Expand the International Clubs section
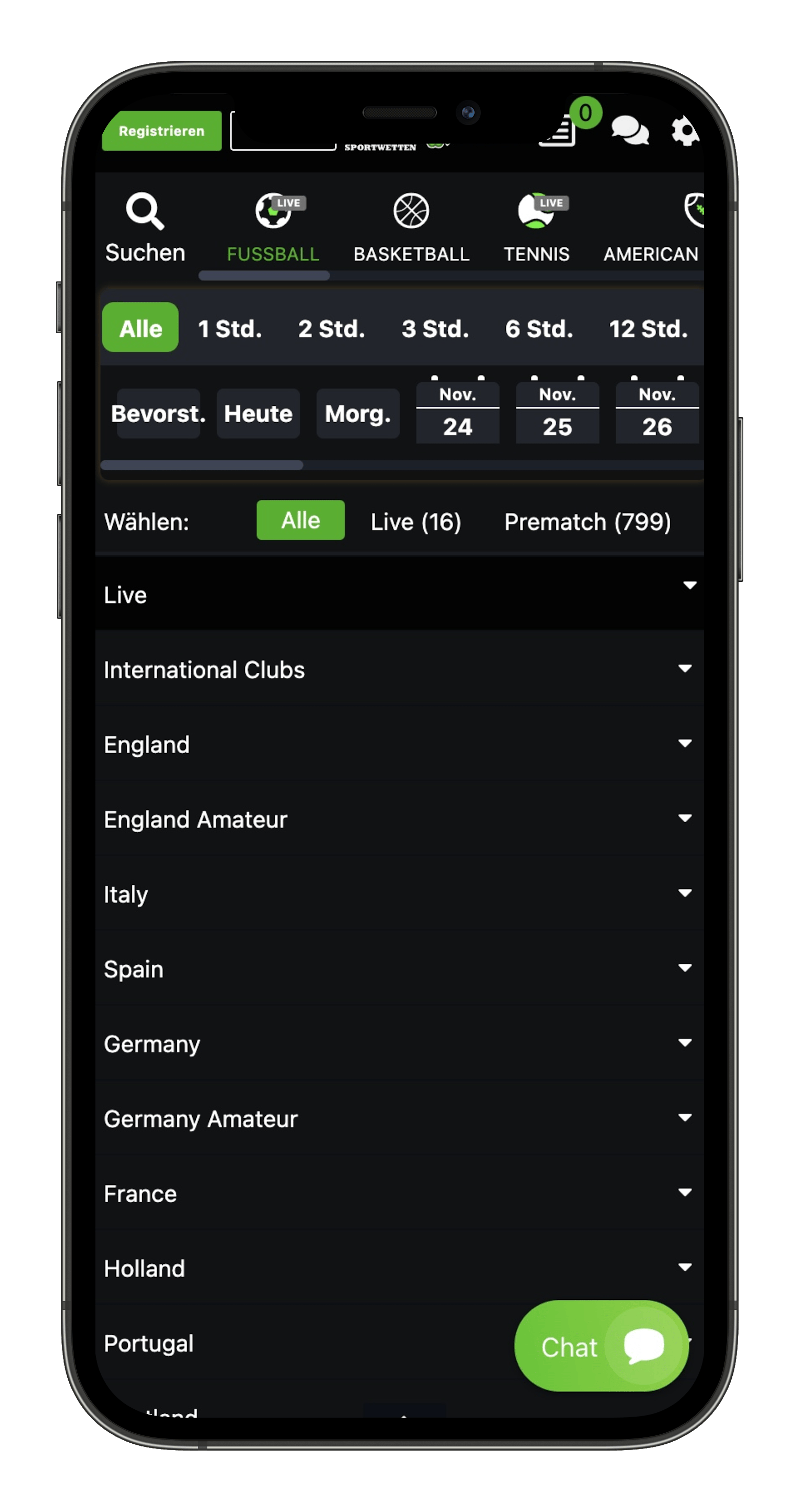 399,669
